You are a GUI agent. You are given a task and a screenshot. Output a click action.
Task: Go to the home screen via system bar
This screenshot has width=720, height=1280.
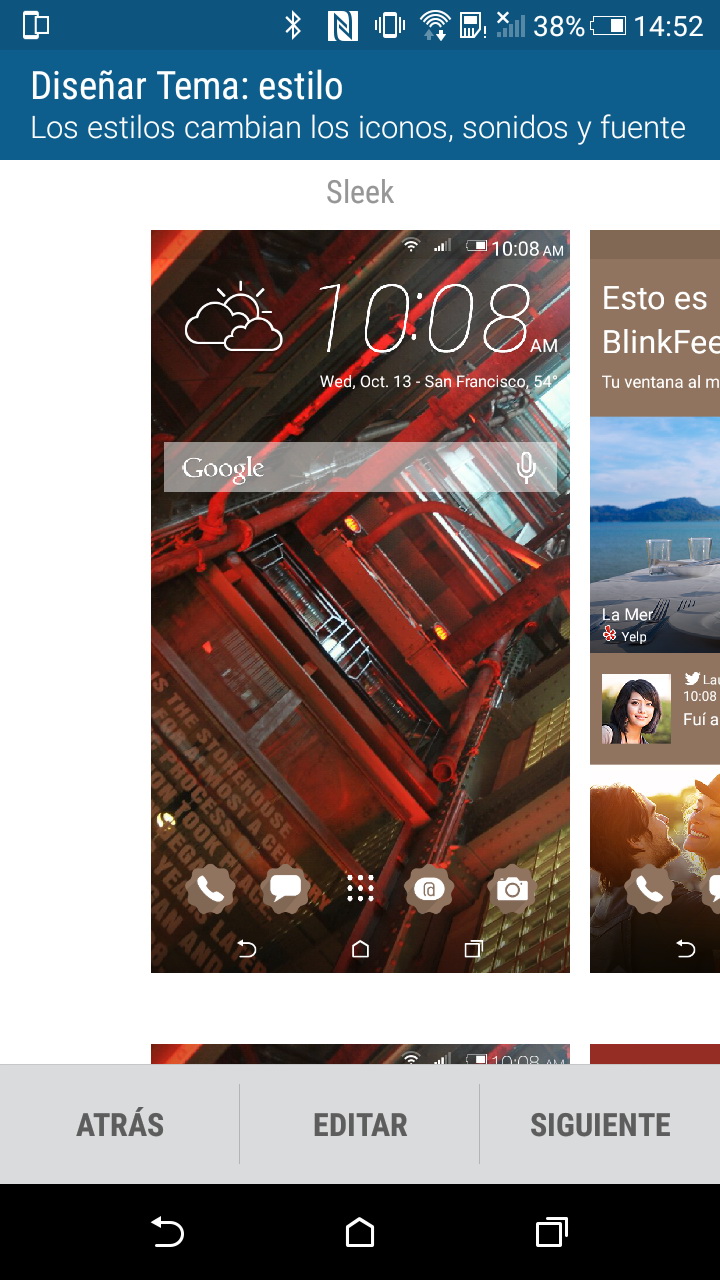pos(360,1233)
